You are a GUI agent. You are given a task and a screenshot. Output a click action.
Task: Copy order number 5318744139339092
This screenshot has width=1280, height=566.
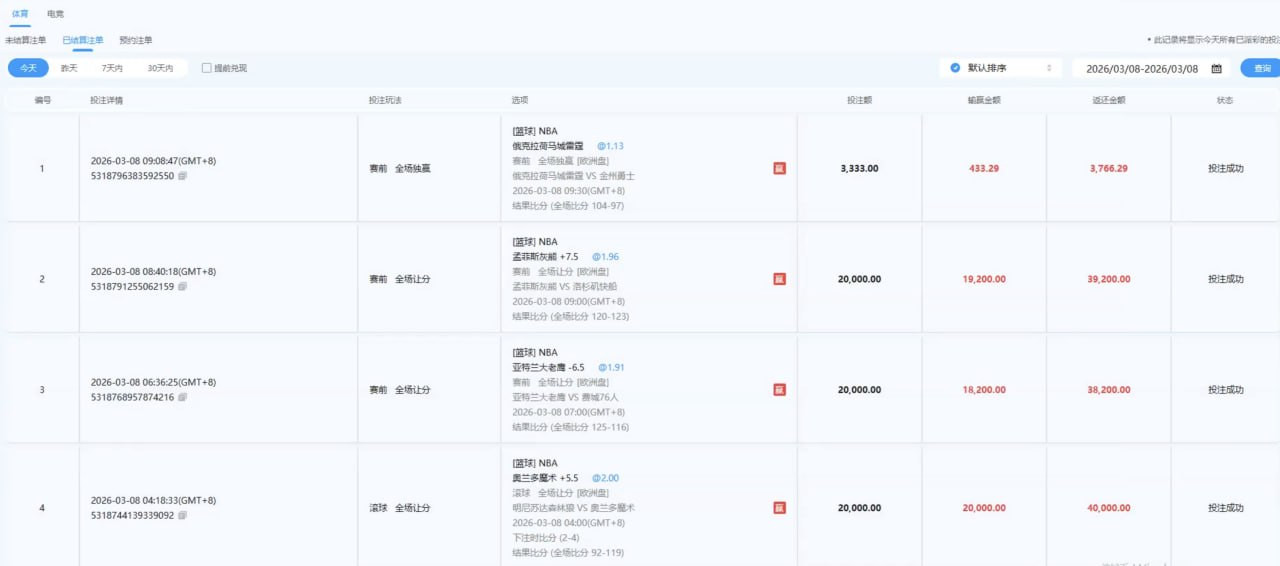tap(182, 516)
